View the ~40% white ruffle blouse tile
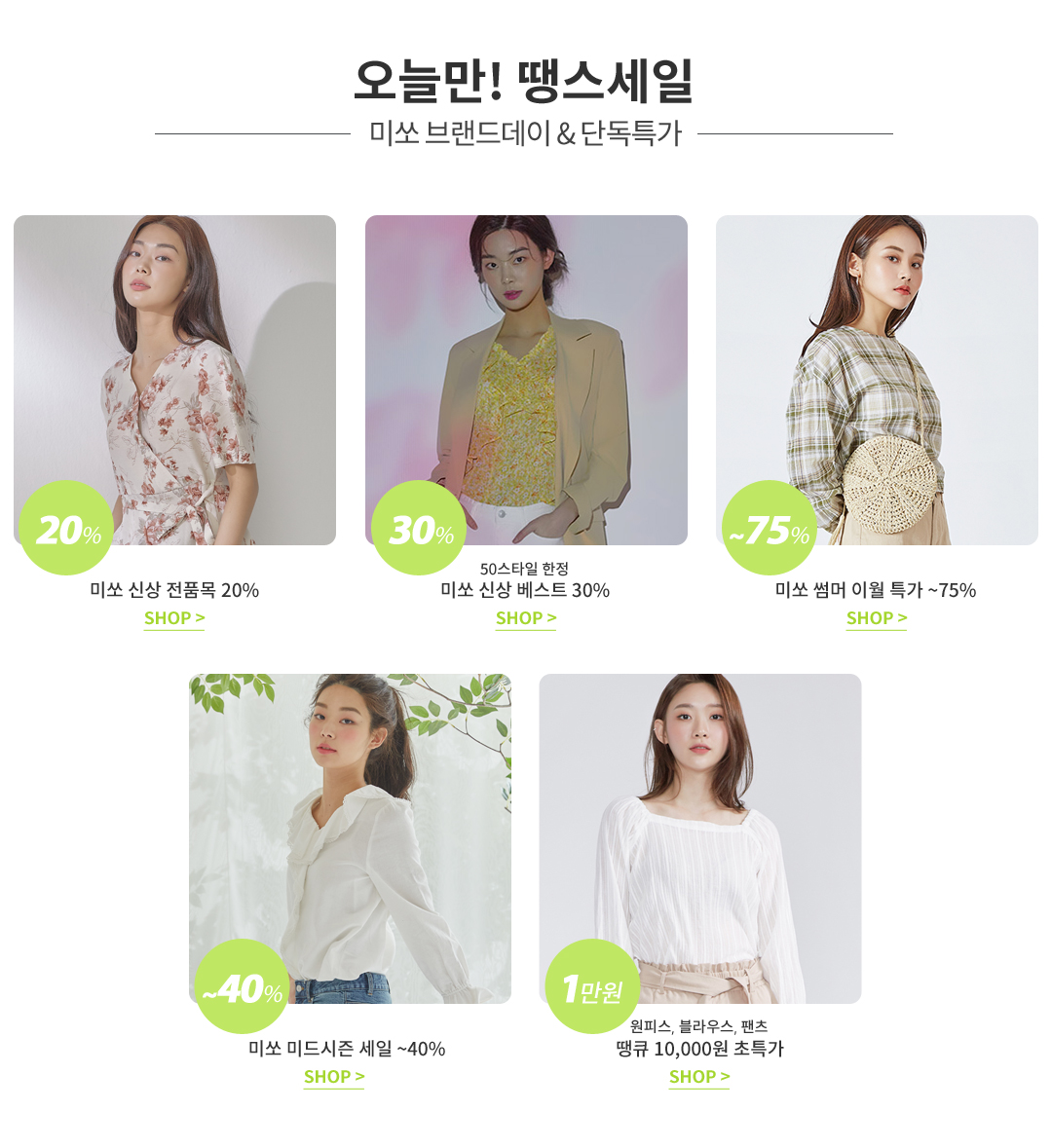Image resolution: width=1052 pixels, height=1148 pixels. [350, 838]
